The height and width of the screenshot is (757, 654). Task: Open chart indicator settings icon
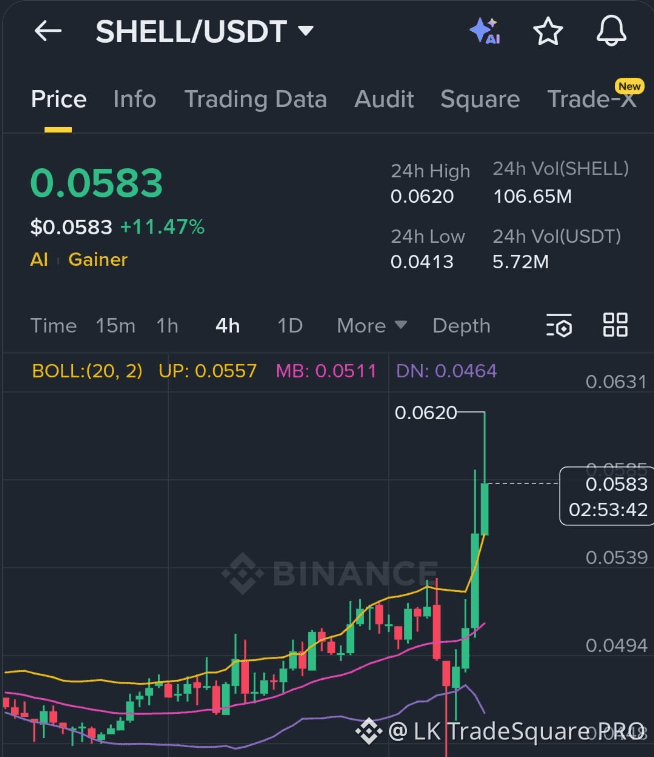[559, 325]
